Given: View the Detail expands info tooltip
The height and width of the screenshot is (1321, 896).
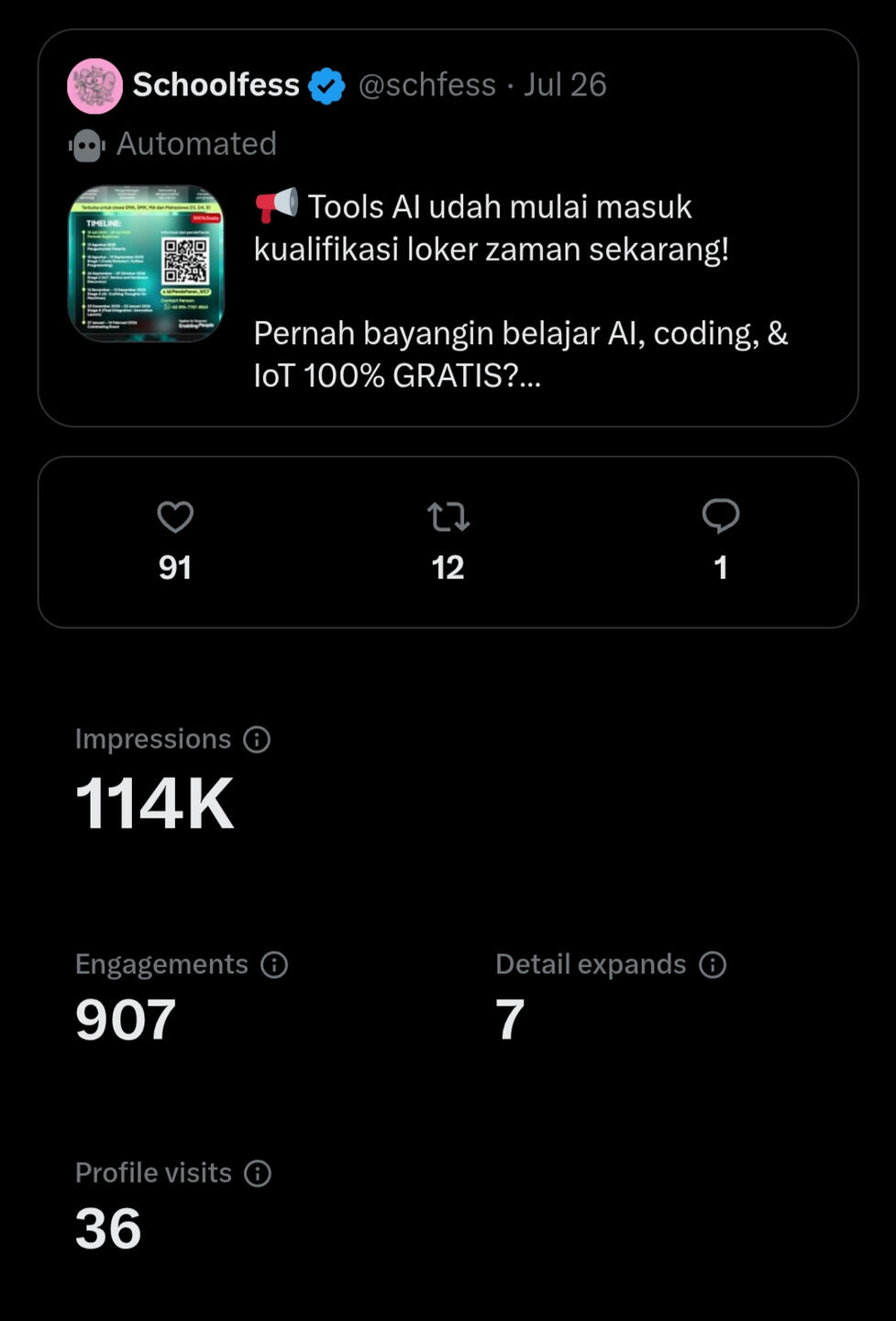Looking at the screenshot, I should (713, 965).
